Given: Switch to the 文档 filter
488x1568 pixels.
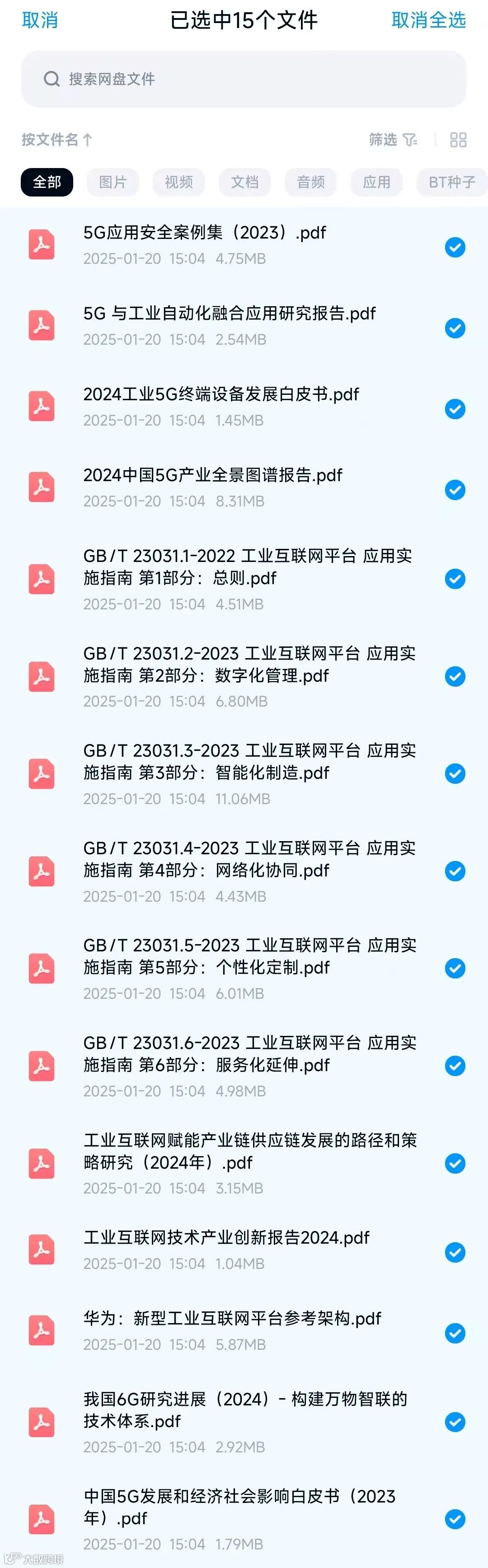Looking at the screenshot, I should coord(244,182).
